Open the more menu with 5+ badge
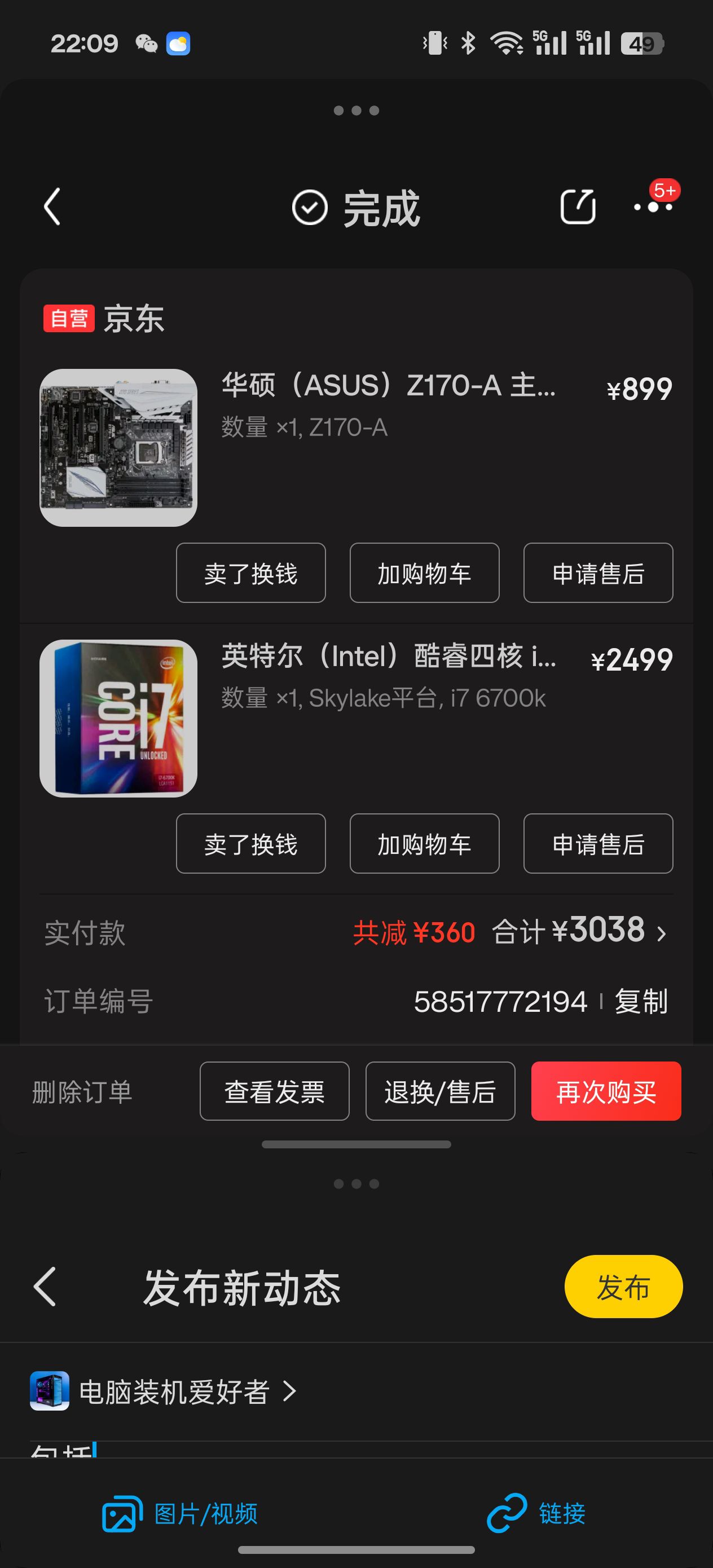 pyautogui.click(x=653, y=207)
